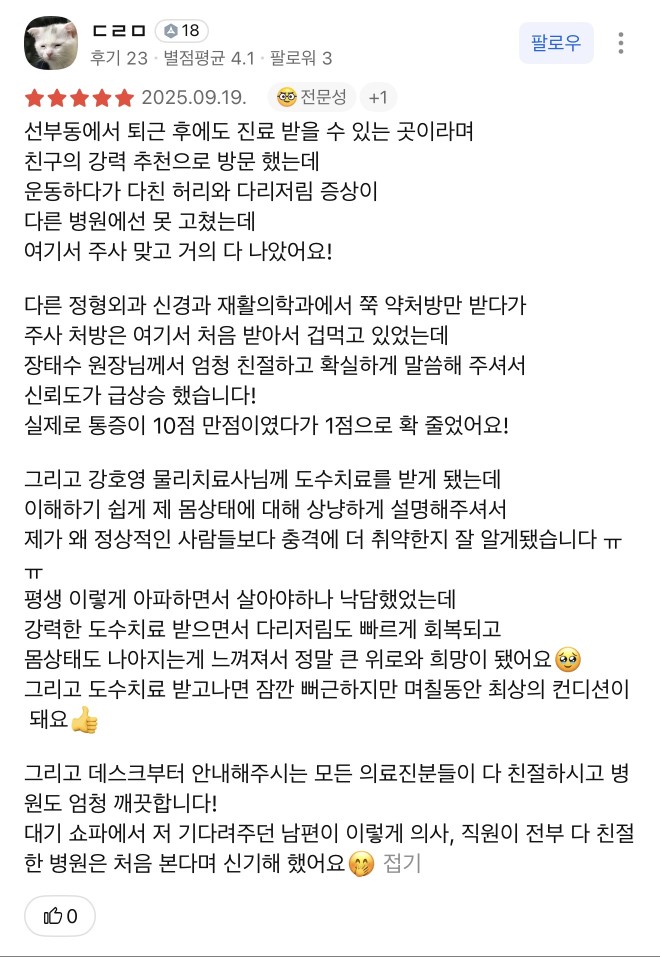
Task: Open the reviewer's cat profile picture
Action: pyautogui.click(x=50, y=43)
